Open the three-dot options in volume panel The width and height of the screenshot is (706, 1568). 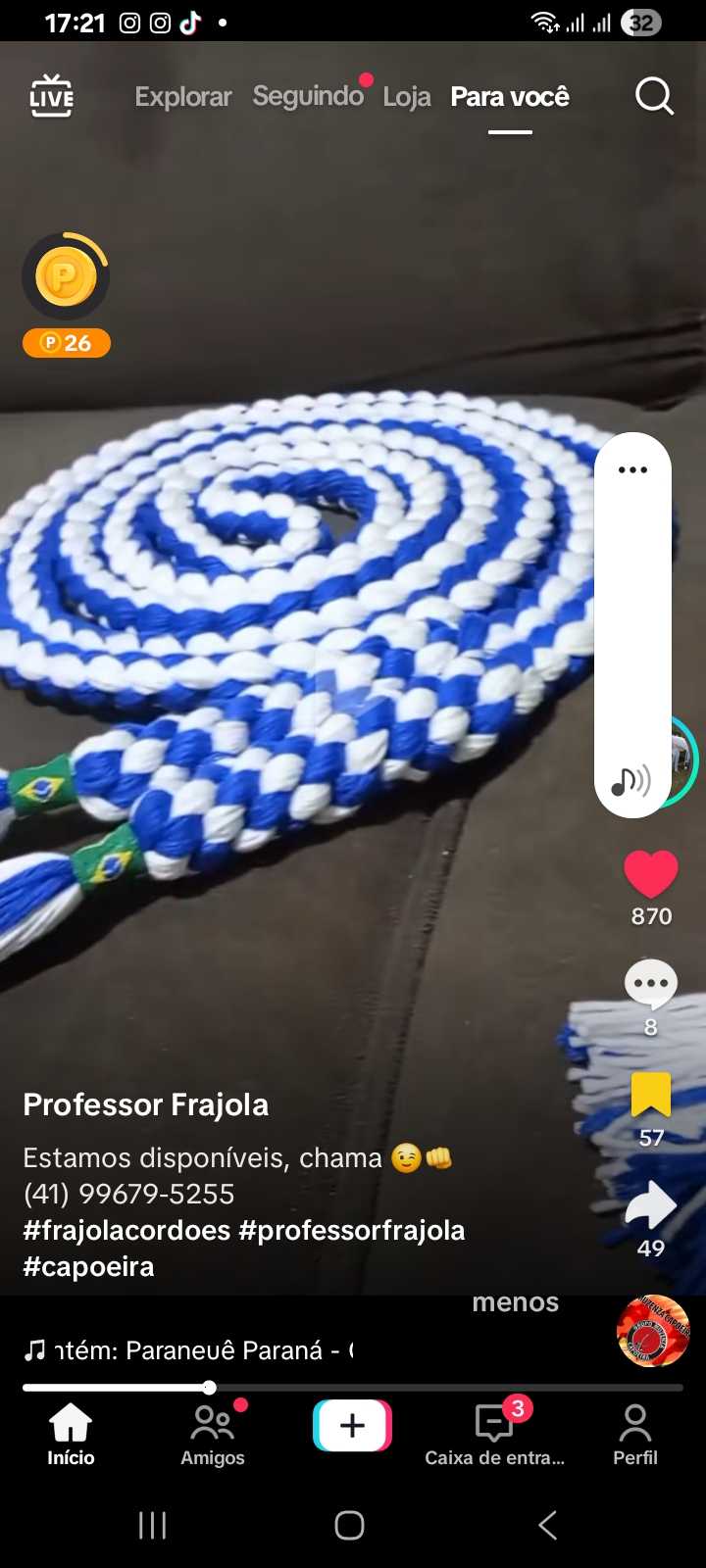pos(632,470)
